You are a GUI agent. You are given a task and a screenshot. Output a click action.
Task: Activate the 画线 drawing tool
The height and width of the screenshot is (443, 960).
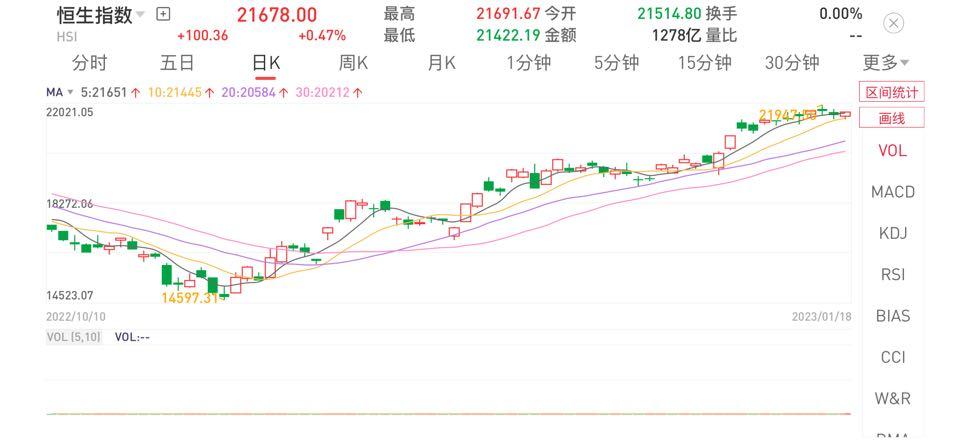pyautogui.click(x=892, y=118)
